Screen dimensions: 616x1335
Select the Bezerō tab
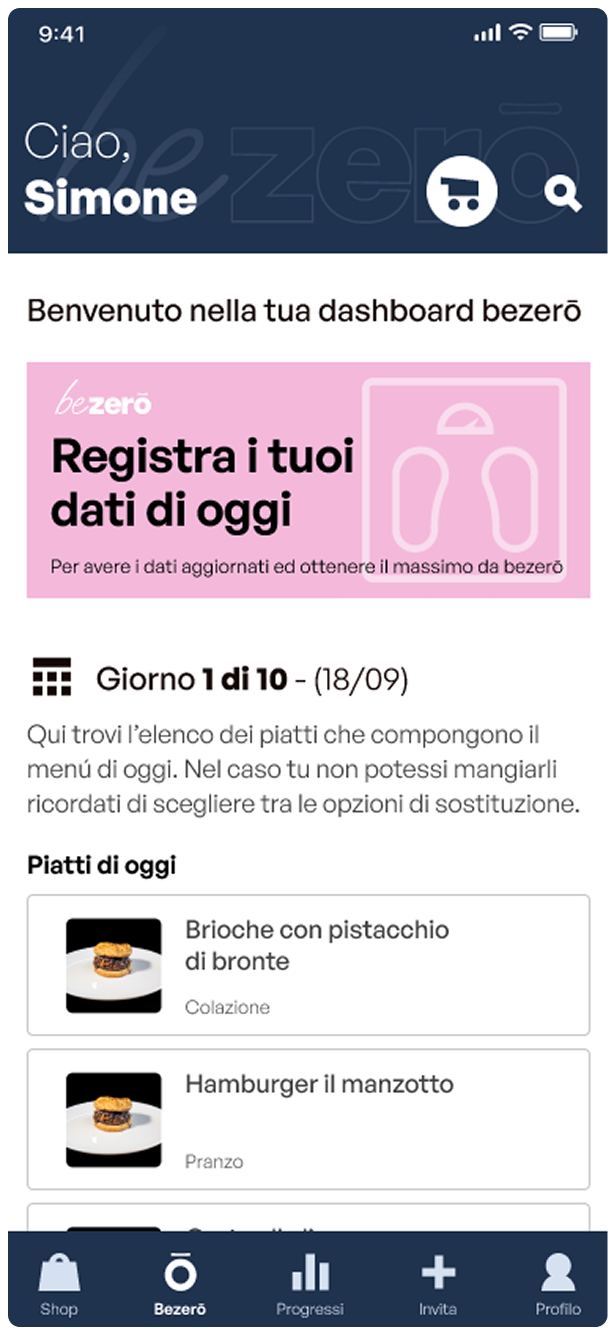[180, 1283]
